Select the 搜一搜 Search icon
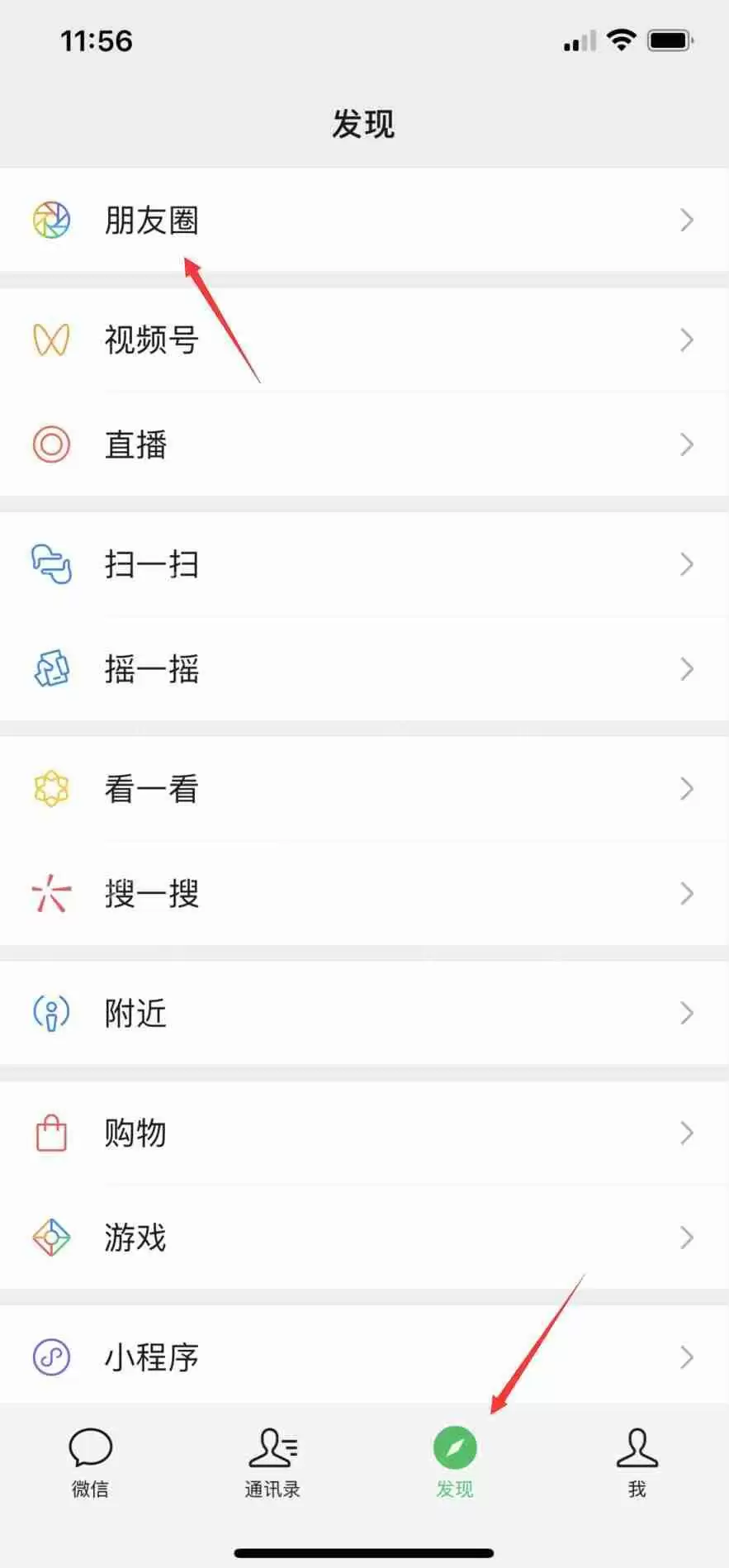This screenshot has width=729, height=1568. [51, 894]
